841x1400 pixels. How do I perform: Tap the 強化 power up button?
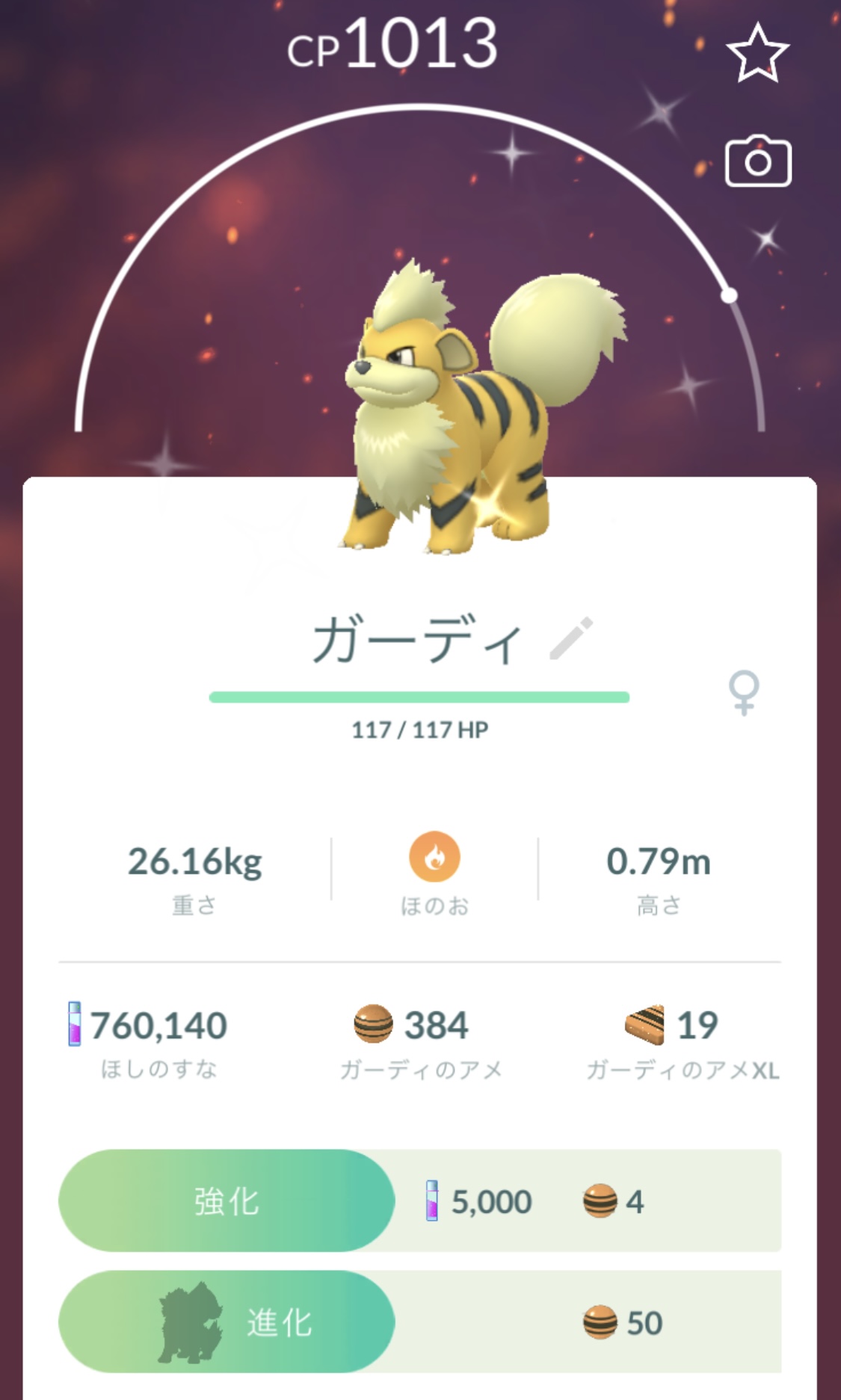[x=227, y=1200]
